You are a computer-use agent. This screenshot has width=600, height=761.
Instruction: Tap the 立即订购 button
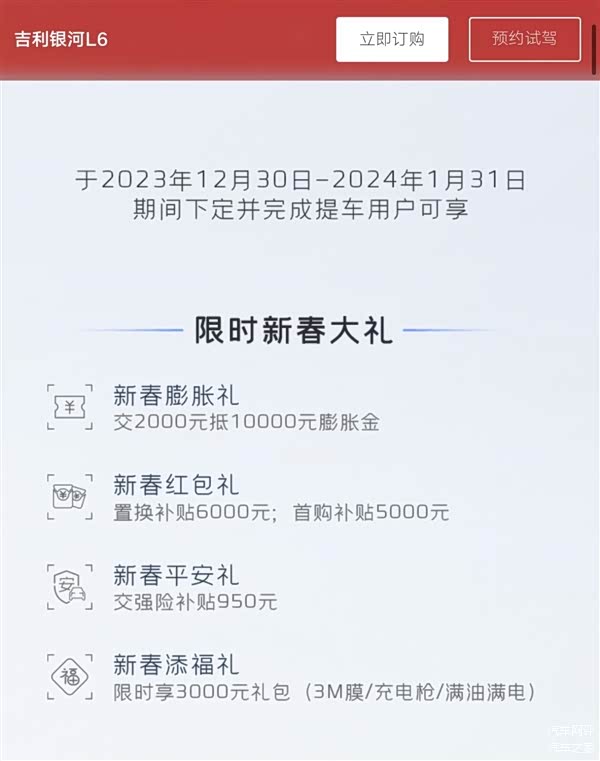tap(392, 40)
